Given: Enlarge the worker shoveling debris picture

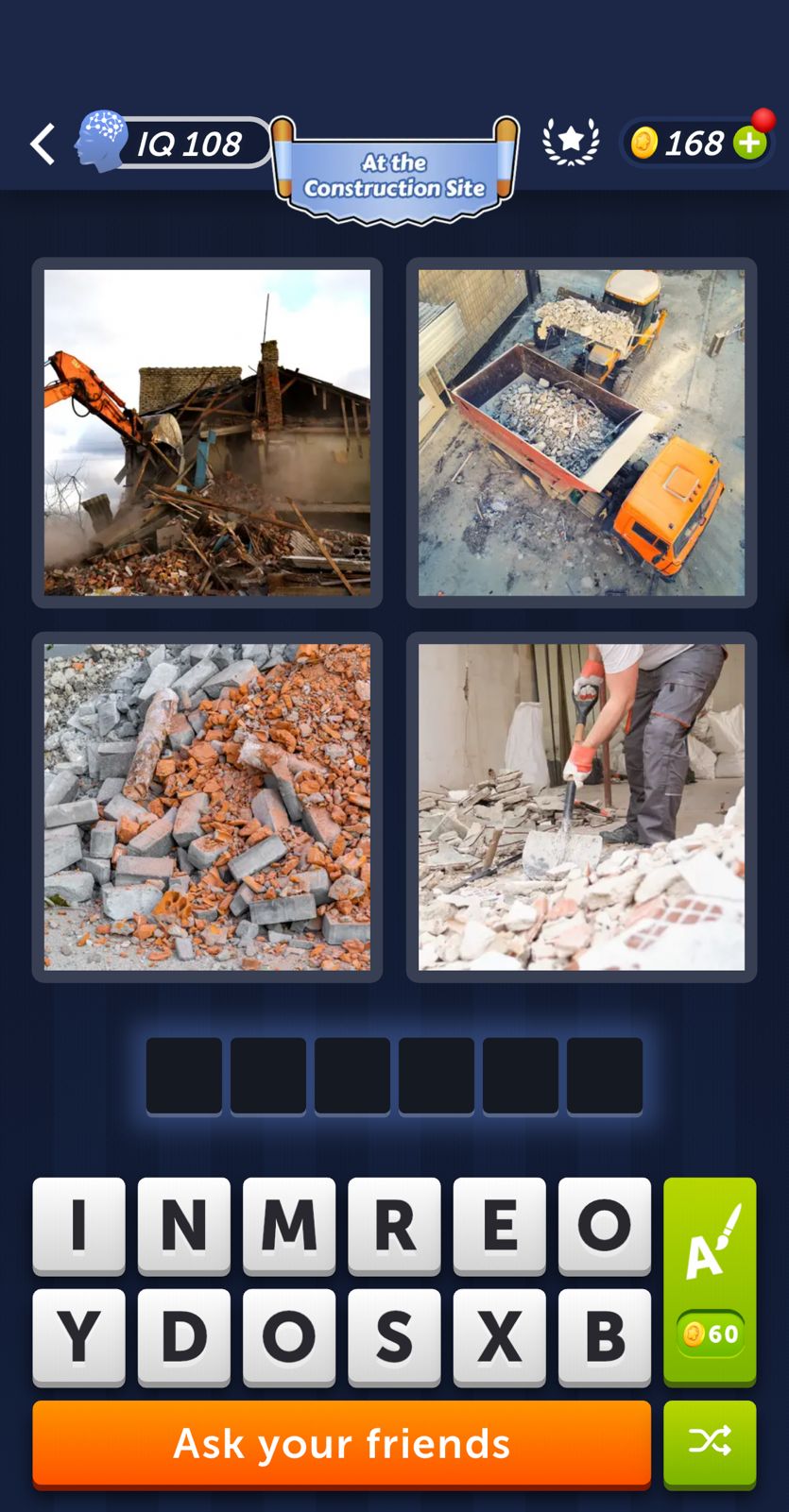Looking at the screenshot, I should point(581,807).
